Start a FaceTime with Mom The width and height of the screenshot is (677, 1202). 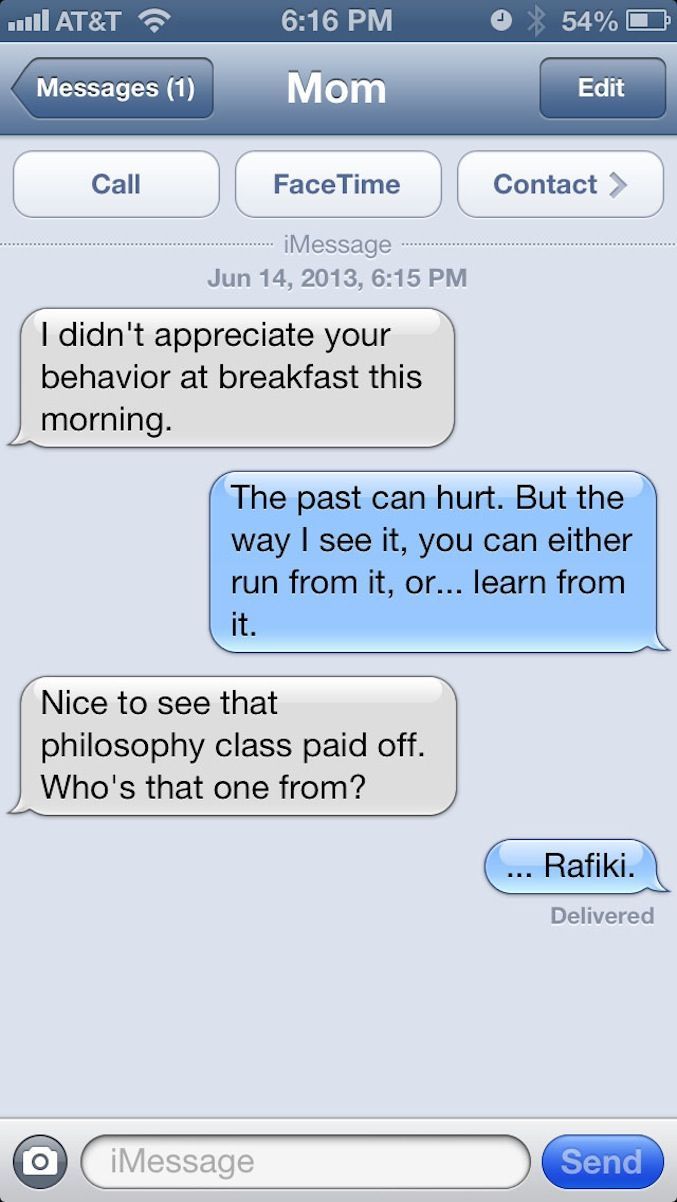[x=337, y=184]
